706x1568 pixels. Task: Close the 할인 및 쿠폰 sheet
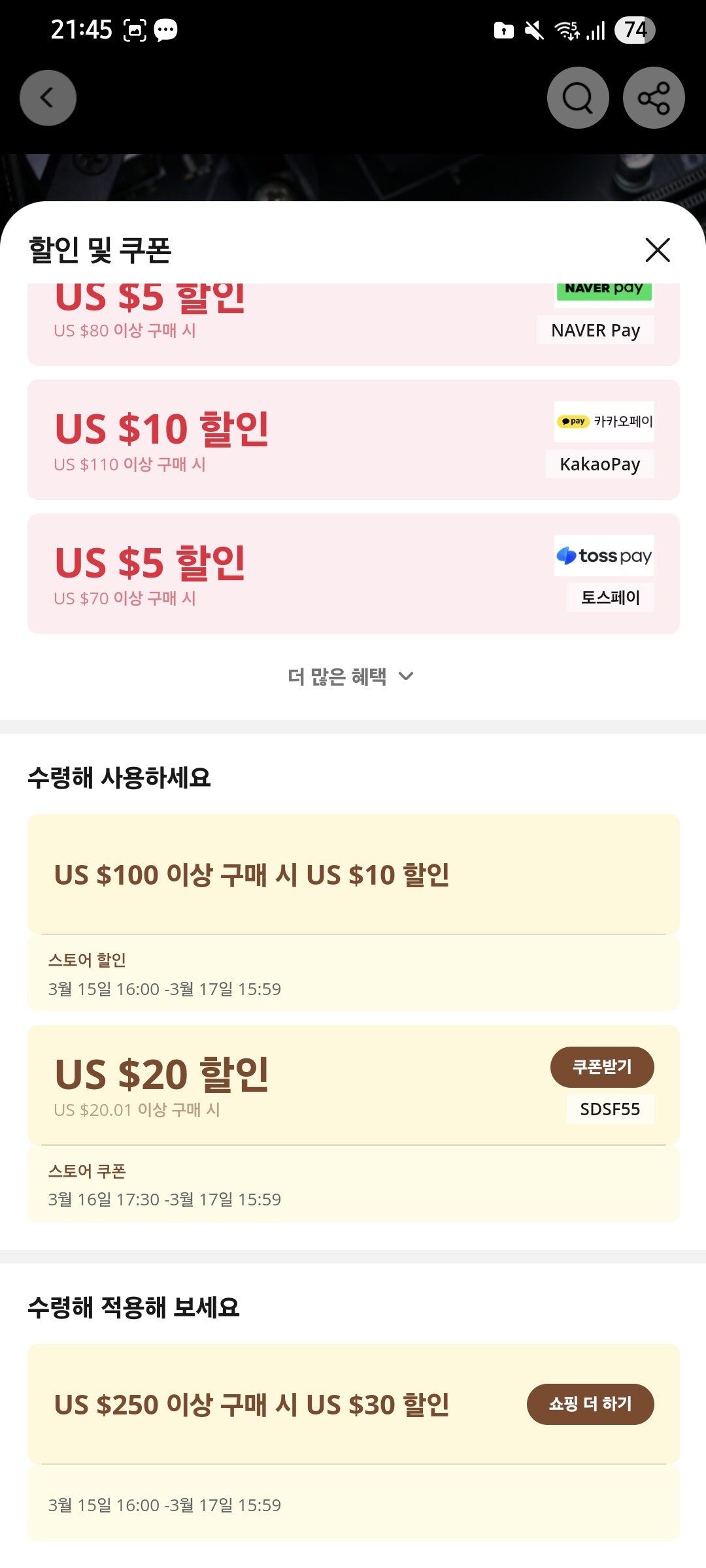pyautogui.click(x=657, y=250)
